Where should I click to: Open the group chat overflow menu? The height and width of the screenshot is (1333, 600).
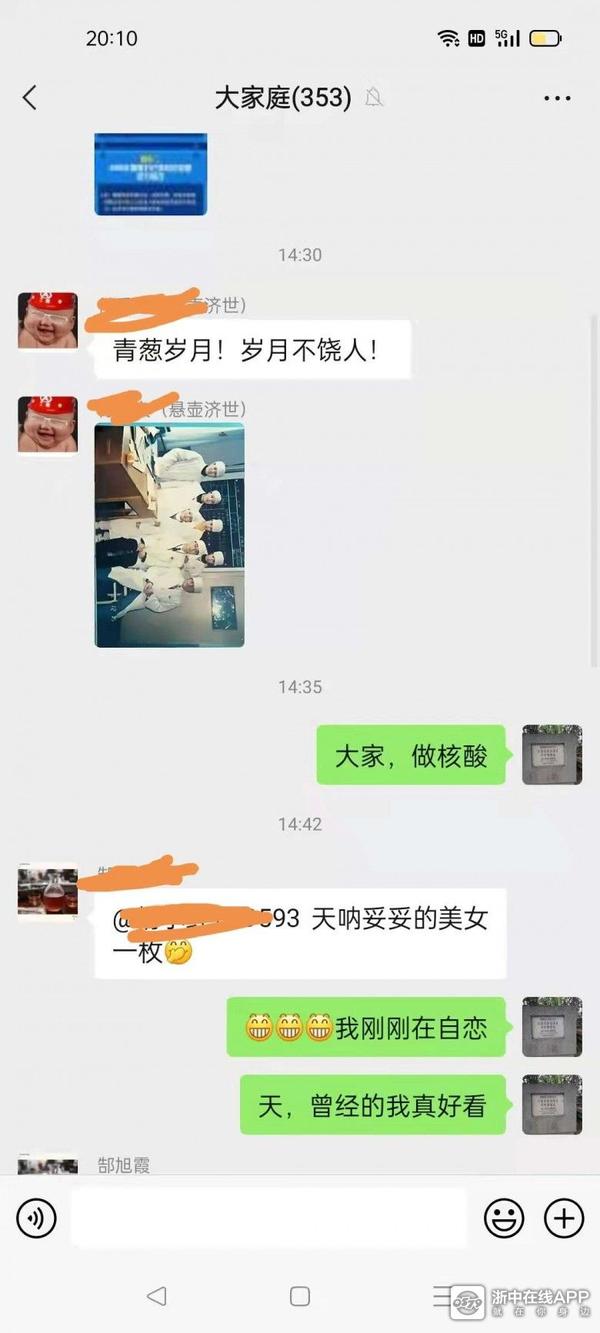557,98
